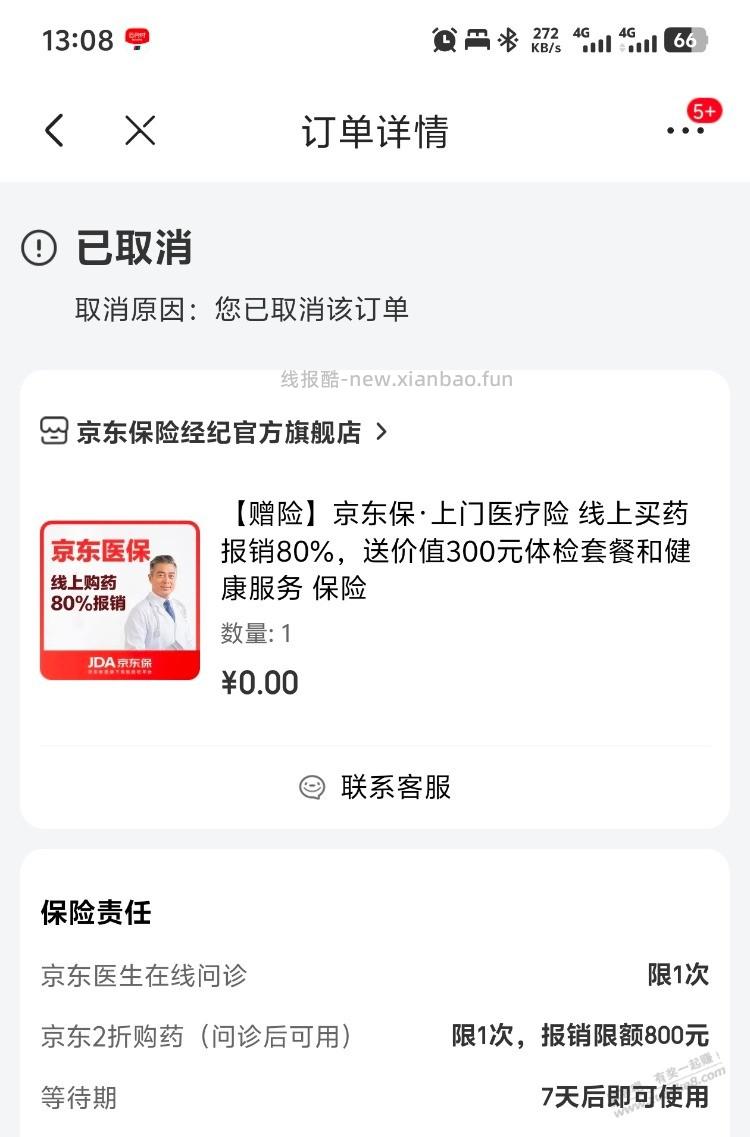This screenshot has width=750, height=1137.
Task: Tap the 订单详情 title text
Action: [x=375, y=131]
